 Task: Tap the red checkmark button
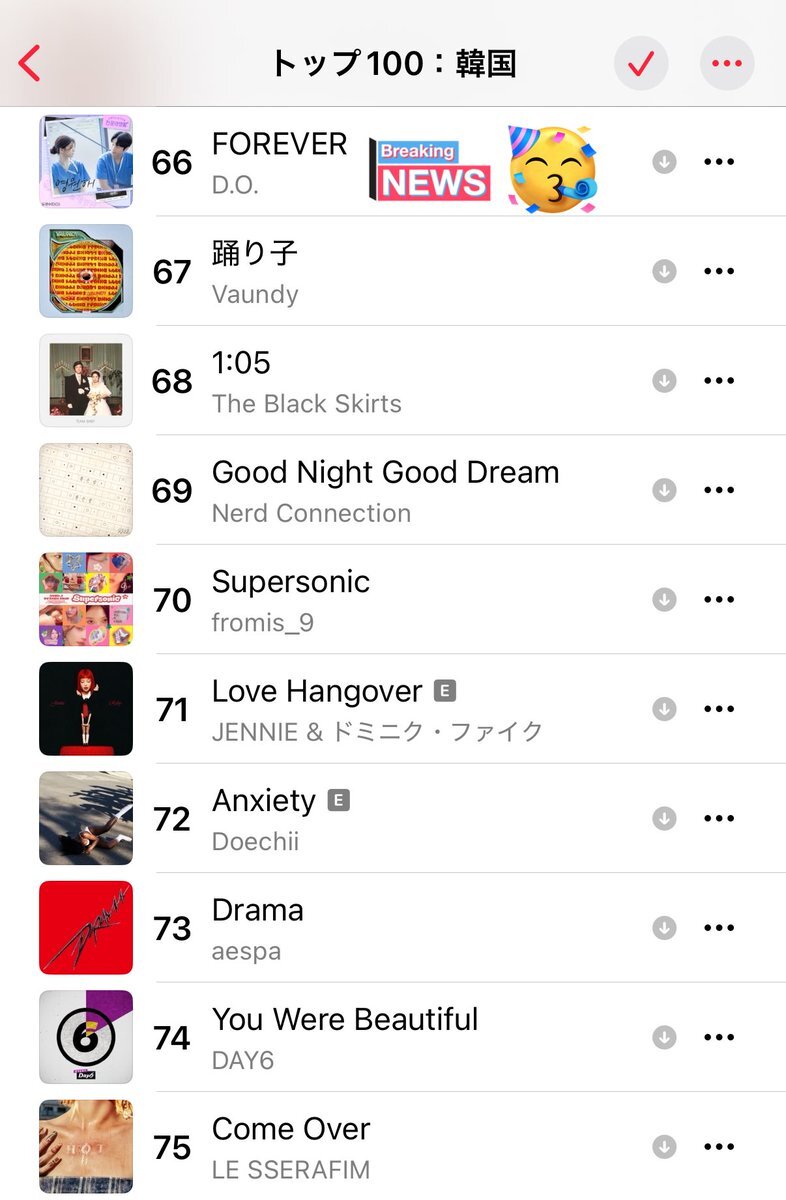coord(640,63)
